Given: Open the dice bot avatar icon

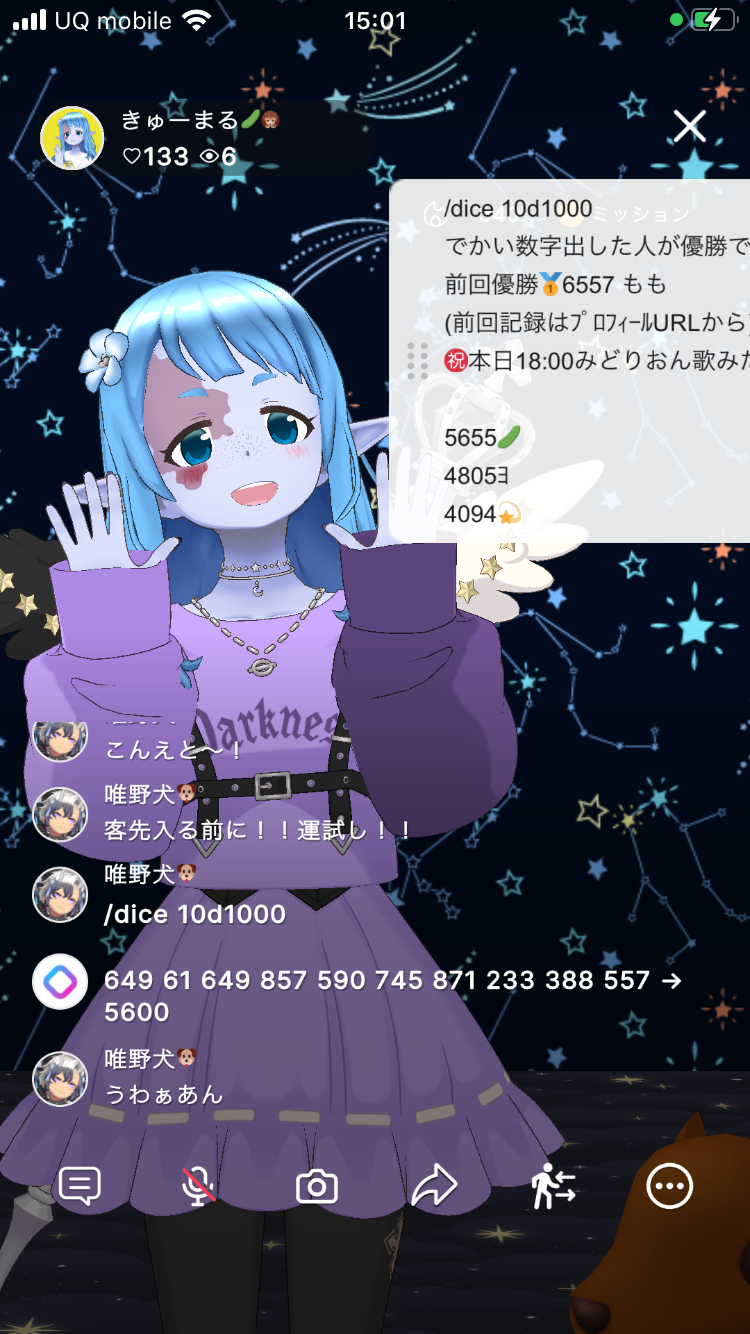Looking at the screenshot, I should point(60,982).
